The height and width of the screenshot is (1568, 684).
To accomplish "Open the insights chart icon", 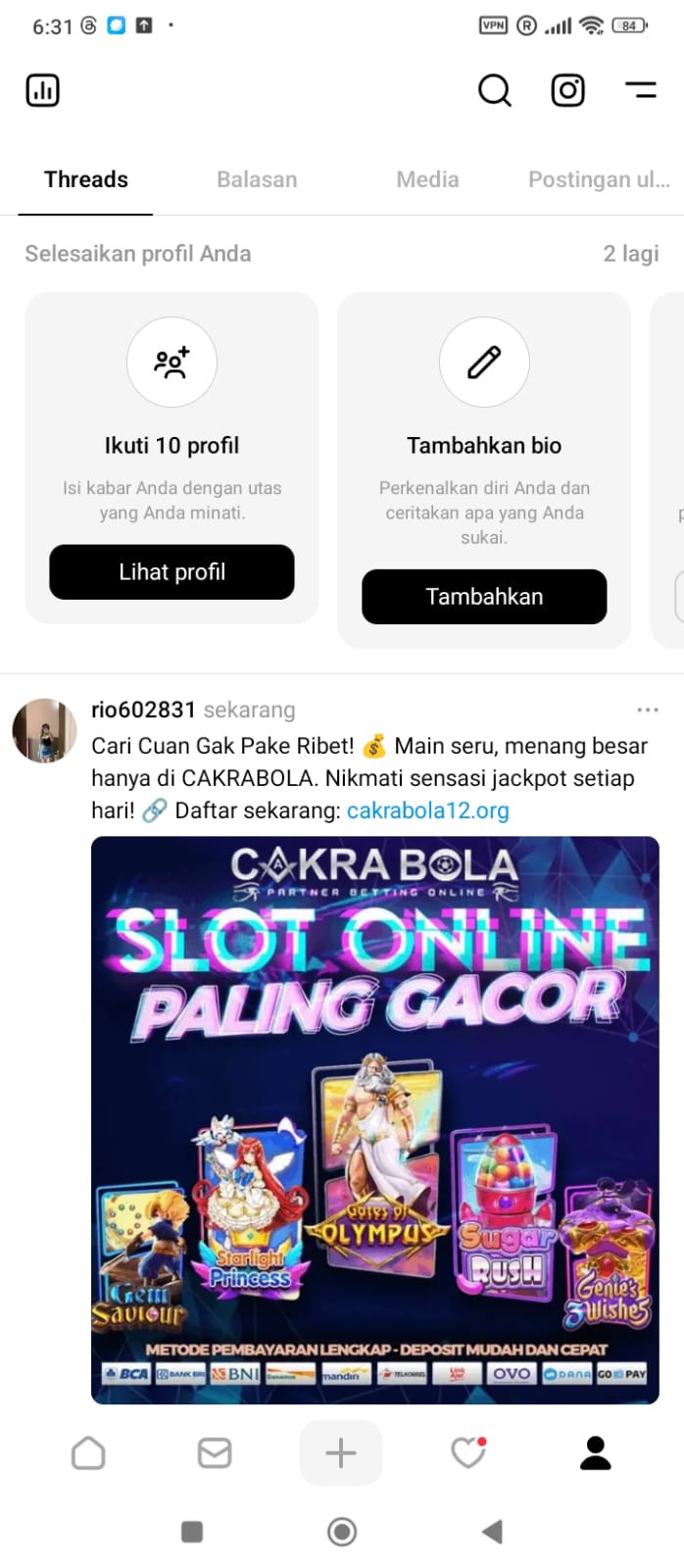I will 42,90.
